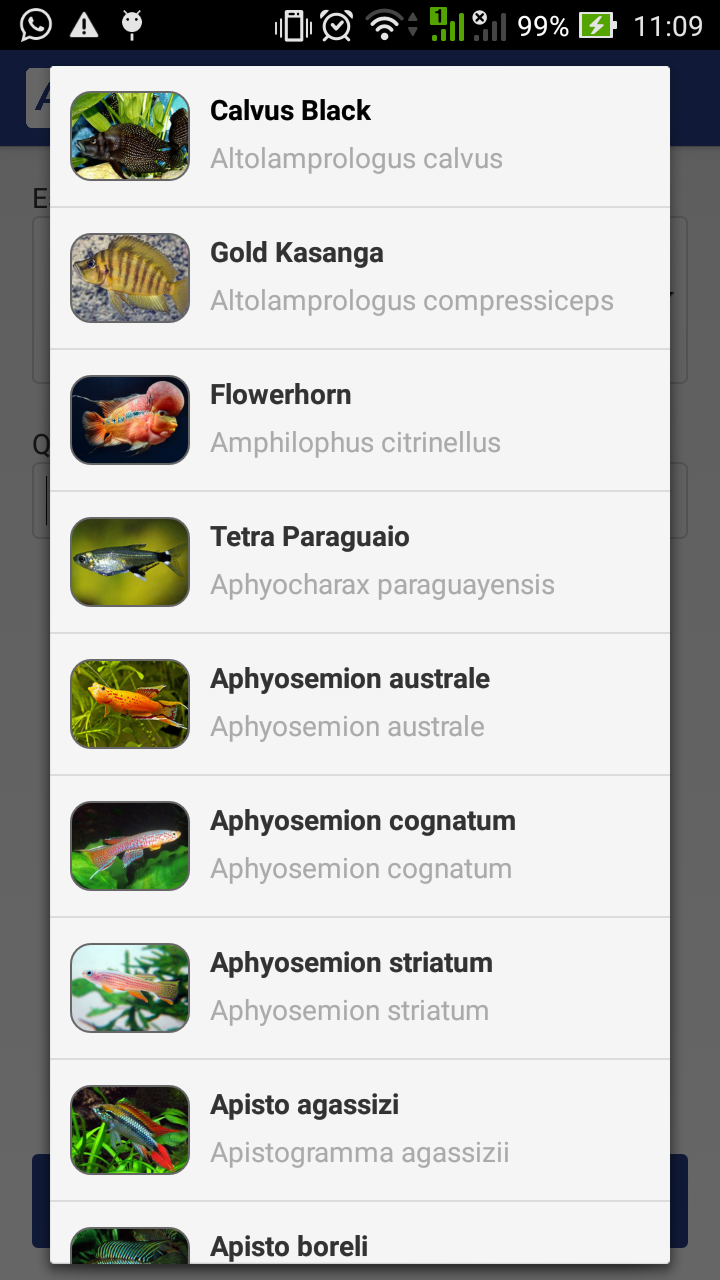Image resolution: width=720 pixels, height=1280 pixels.
Task: Choose the Gold Kasanga entry
Action: click(x=360, y=278)
